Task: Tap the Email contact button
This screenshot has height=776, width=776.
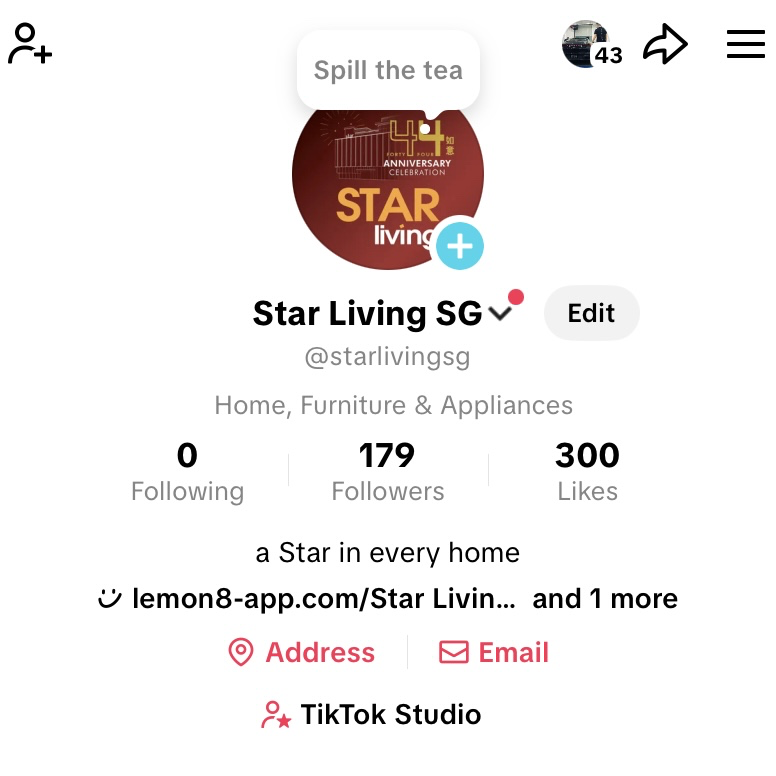Action: tap(495, 653)
